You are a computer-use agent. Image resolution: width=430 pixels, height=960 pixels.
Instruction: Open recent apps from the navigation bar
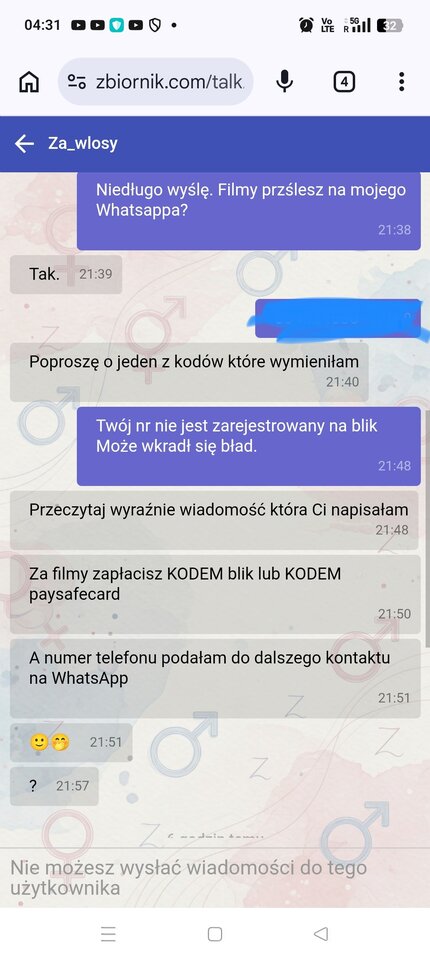[108, 933]
